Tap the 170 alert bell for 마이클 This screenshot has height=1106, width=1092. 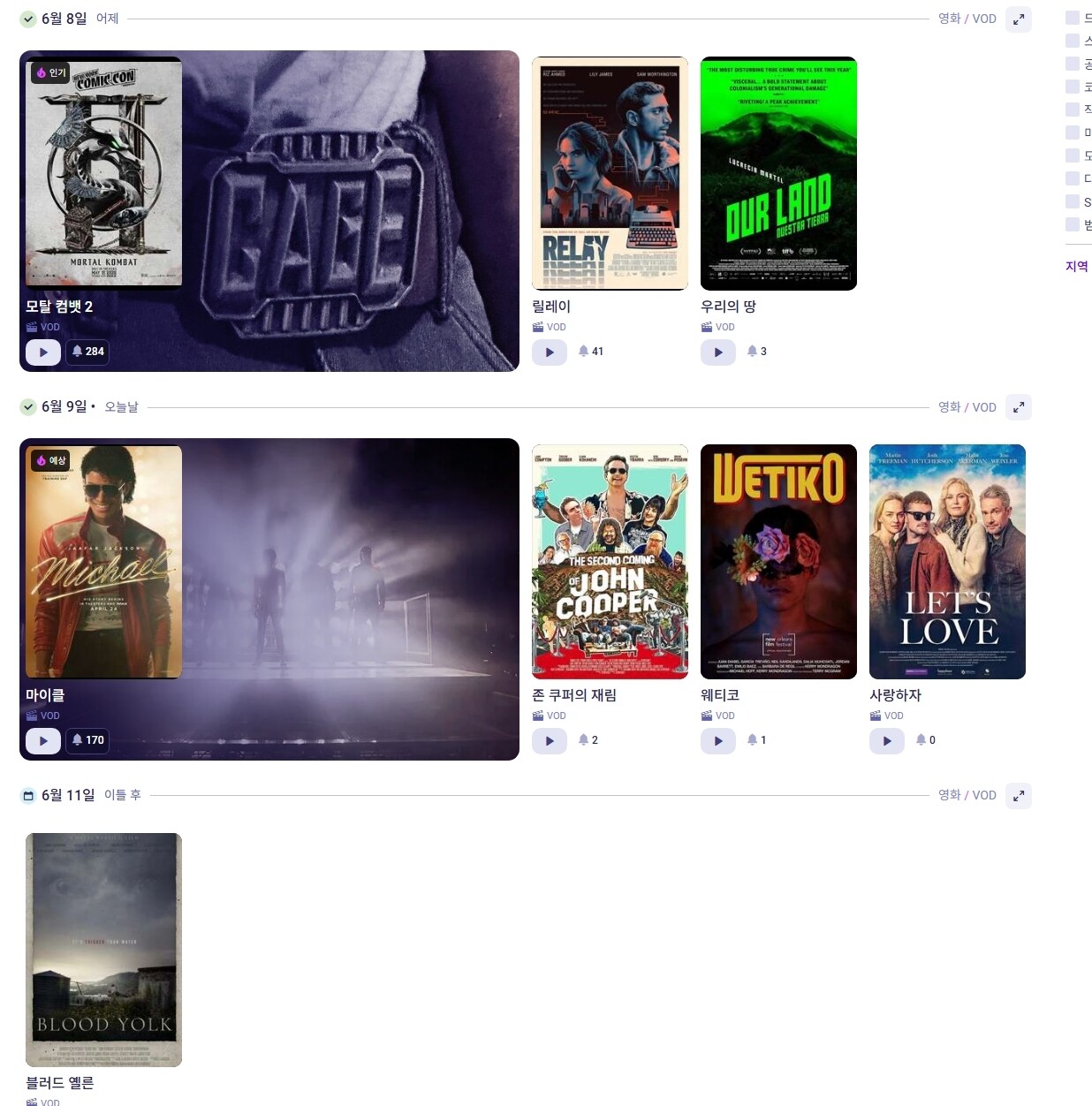87,740
